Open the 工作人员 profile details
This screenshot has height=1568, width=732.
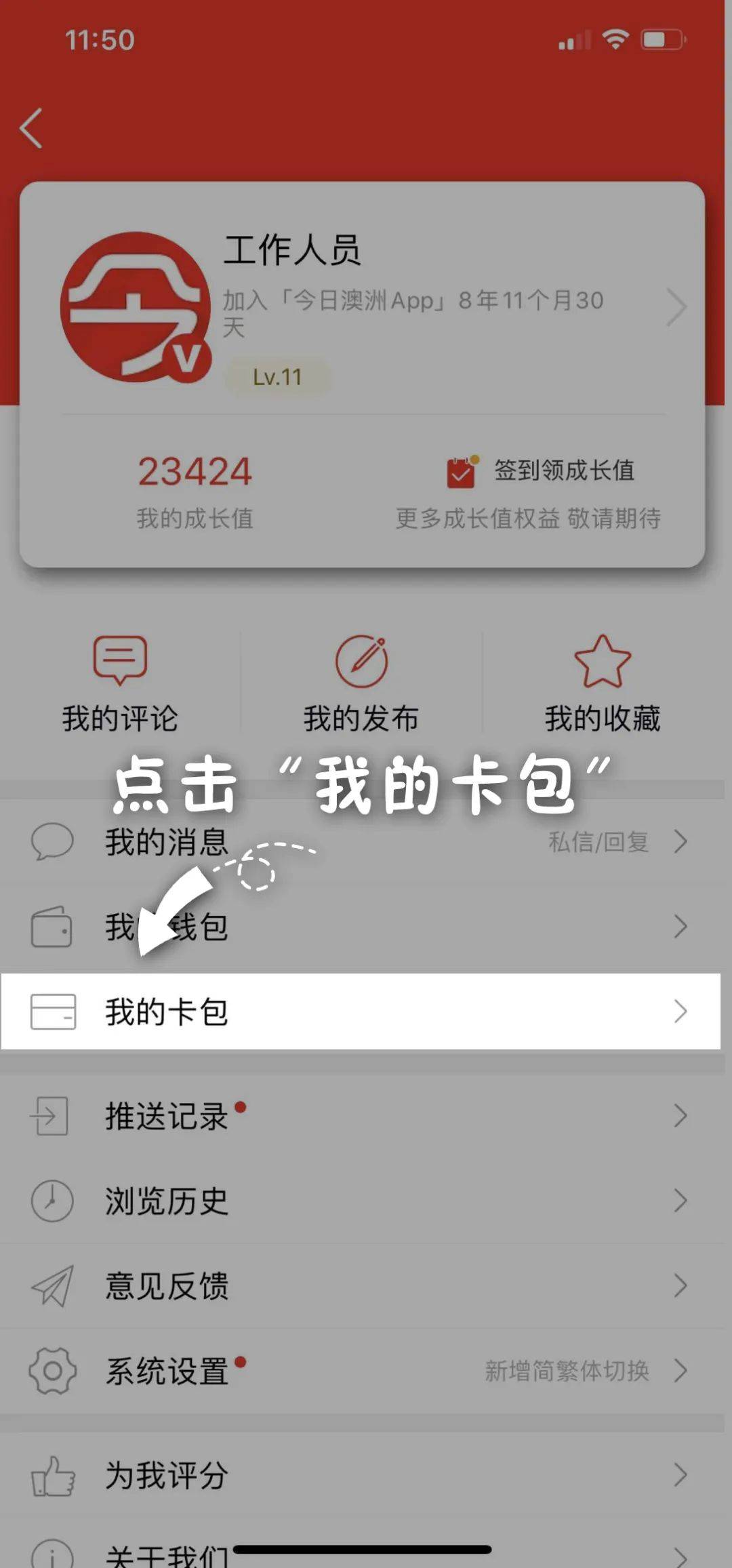(407, 305)
